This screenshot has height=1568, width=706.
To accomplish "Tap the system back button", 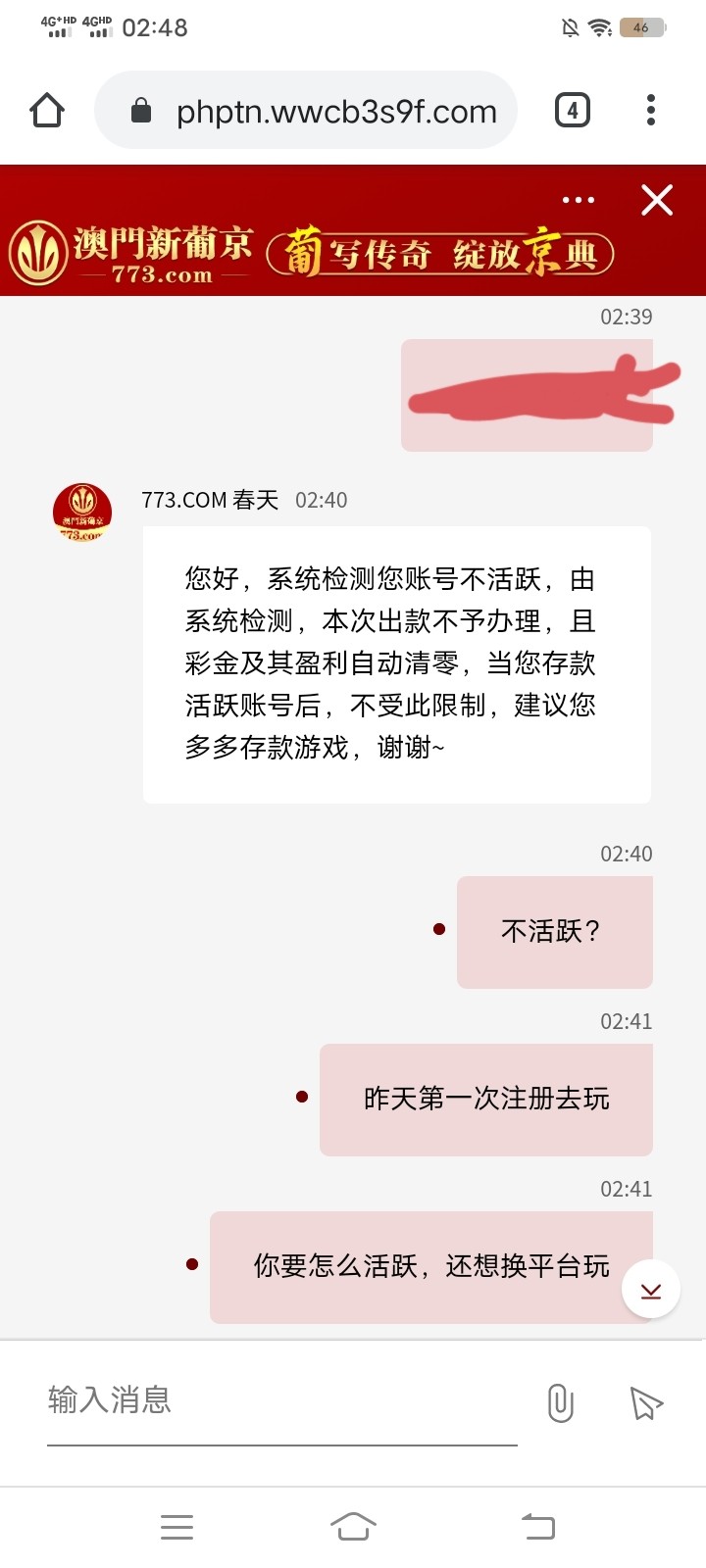I will [537, 1526].
